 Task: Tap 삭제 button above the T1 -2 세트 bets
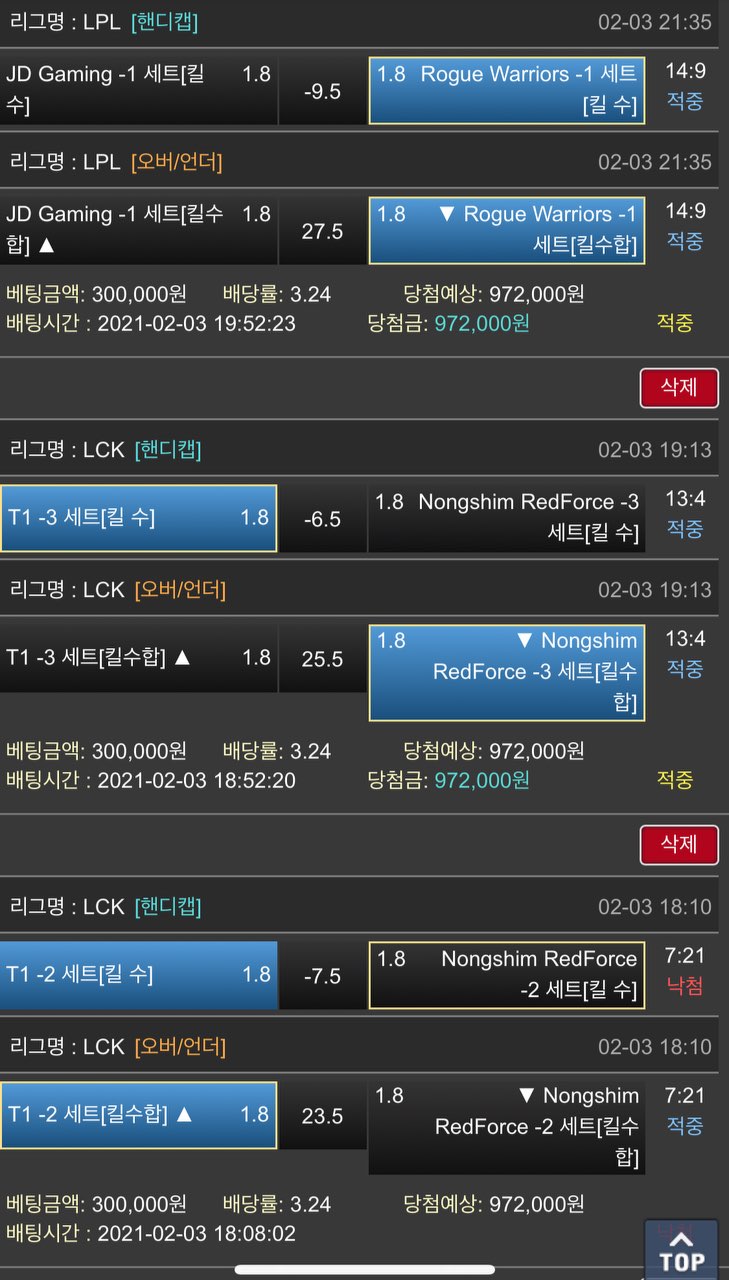coord(679,845)
